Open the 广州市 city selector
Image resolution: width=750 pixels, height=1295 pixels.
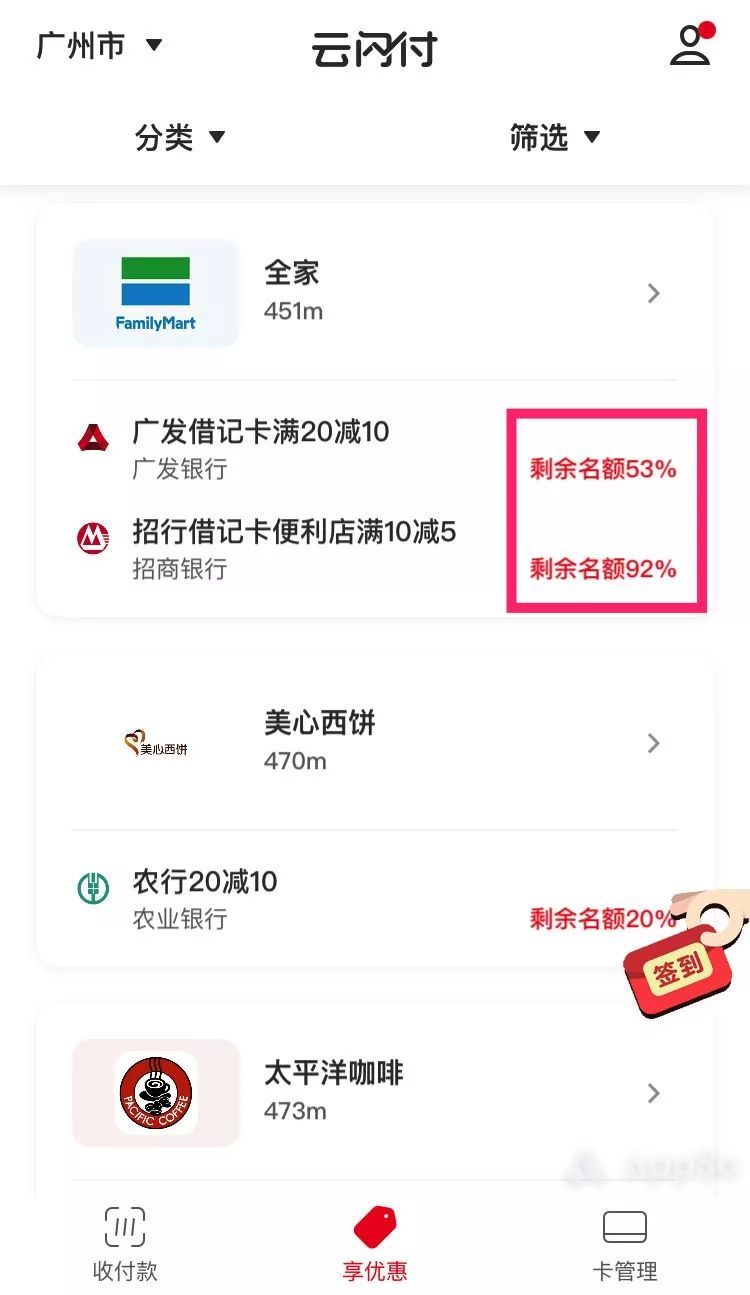[x=98, y=46]
